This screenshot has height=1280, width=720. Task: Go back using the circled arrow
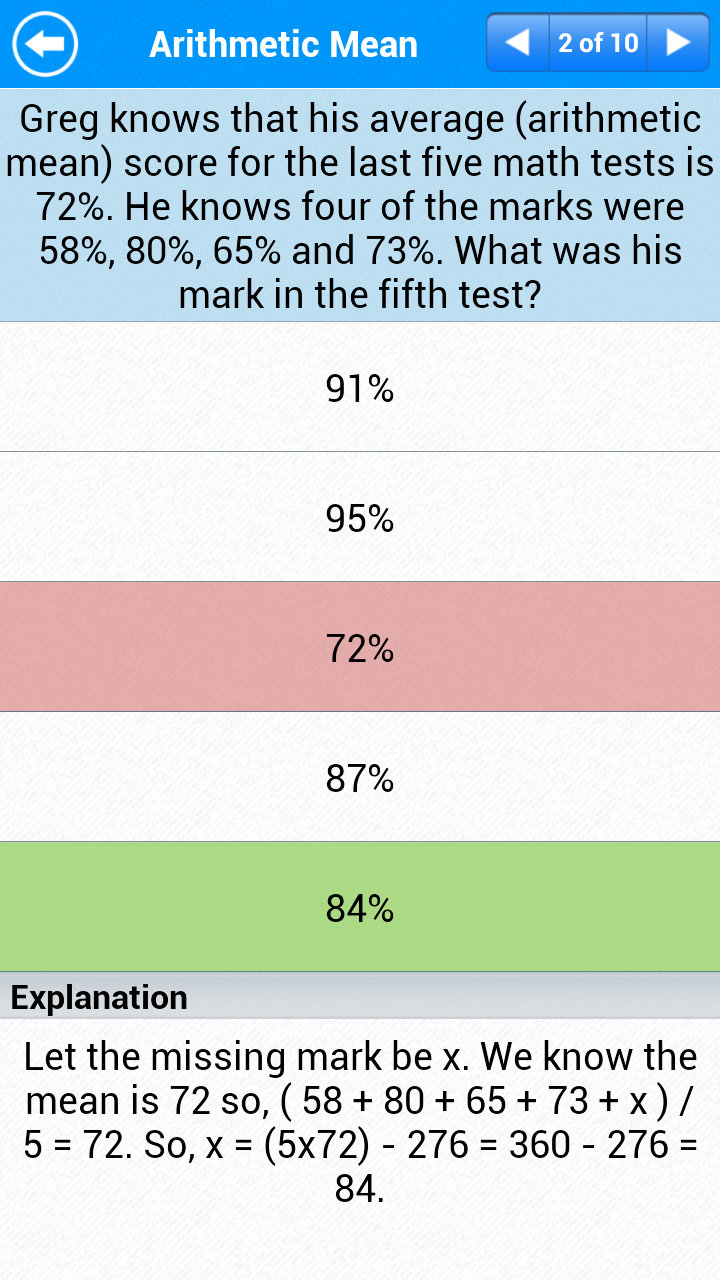click(45, 44)
